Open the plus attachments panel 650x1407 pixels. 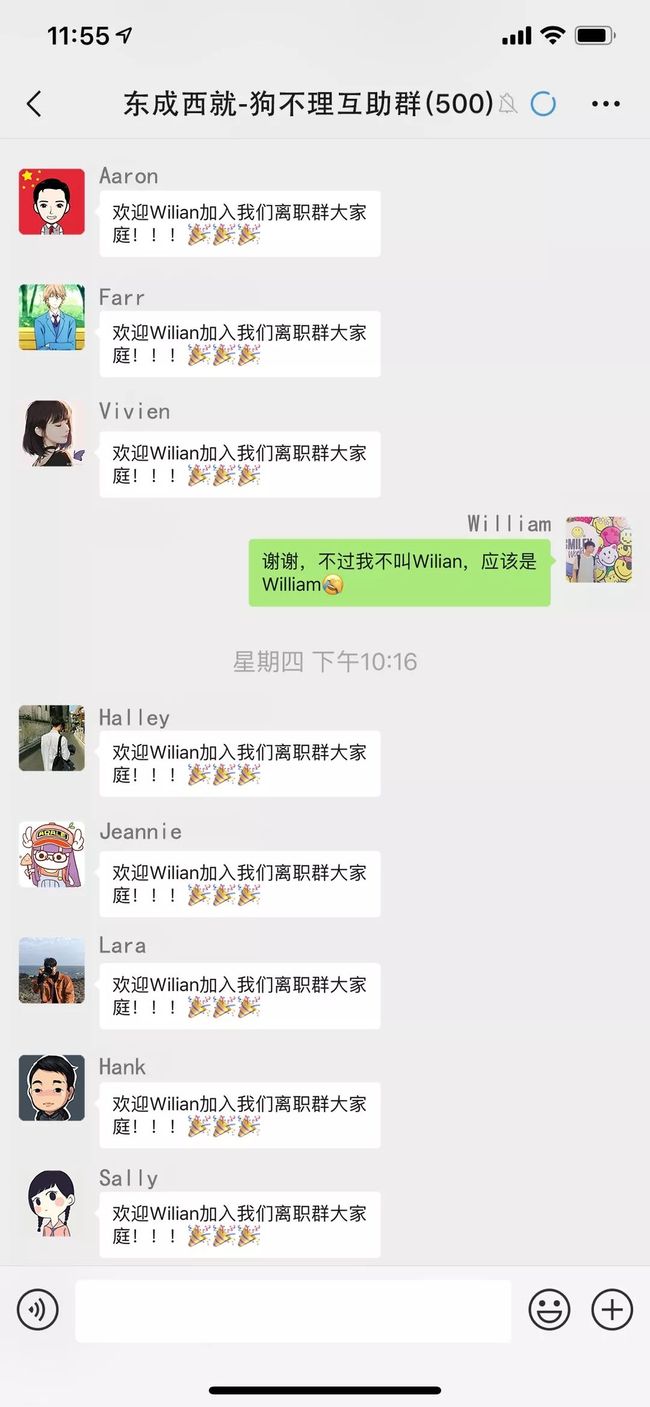pos(612,1309)
